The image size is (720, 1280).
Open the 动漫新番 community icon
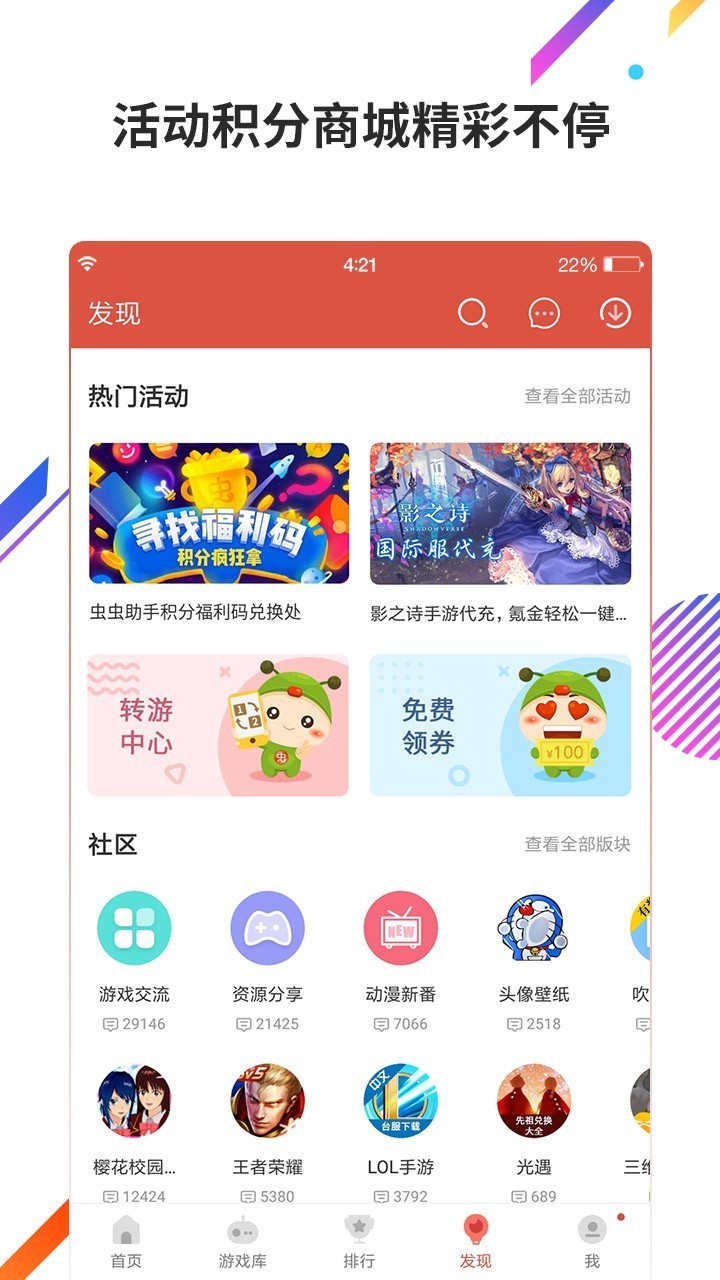[x=402, y=928]
